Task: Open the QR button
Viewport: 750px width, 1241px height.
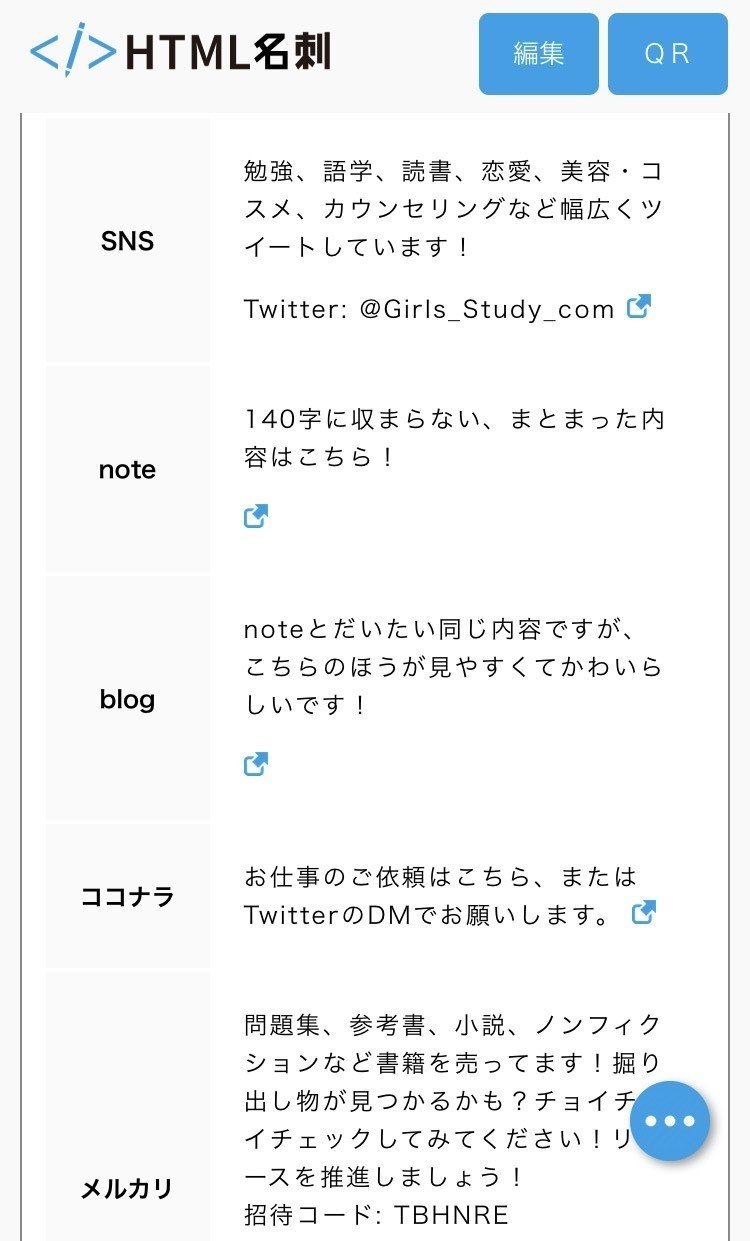Action: click(667, 54)
